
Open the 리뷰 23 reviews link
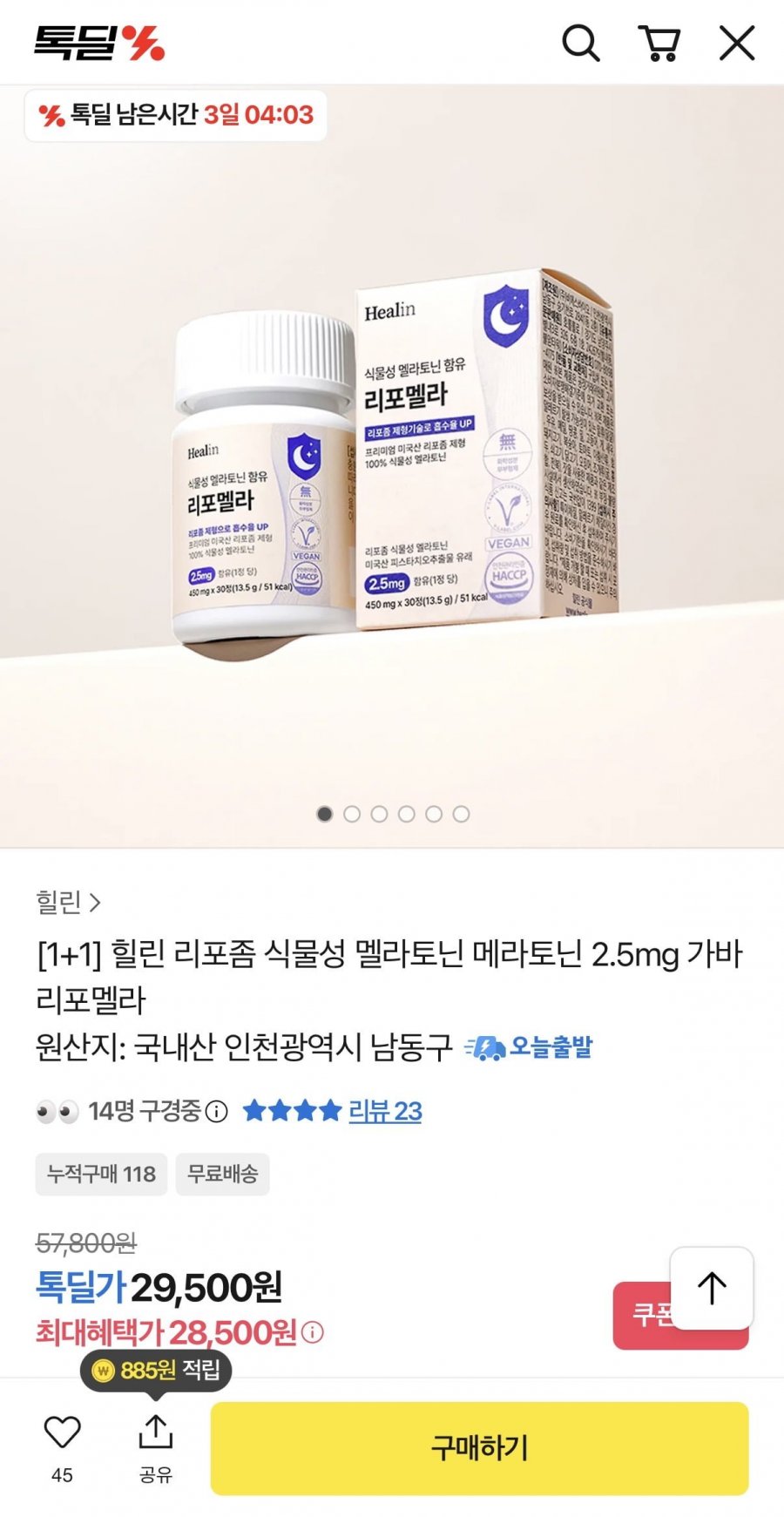[x=385, y=1111]
